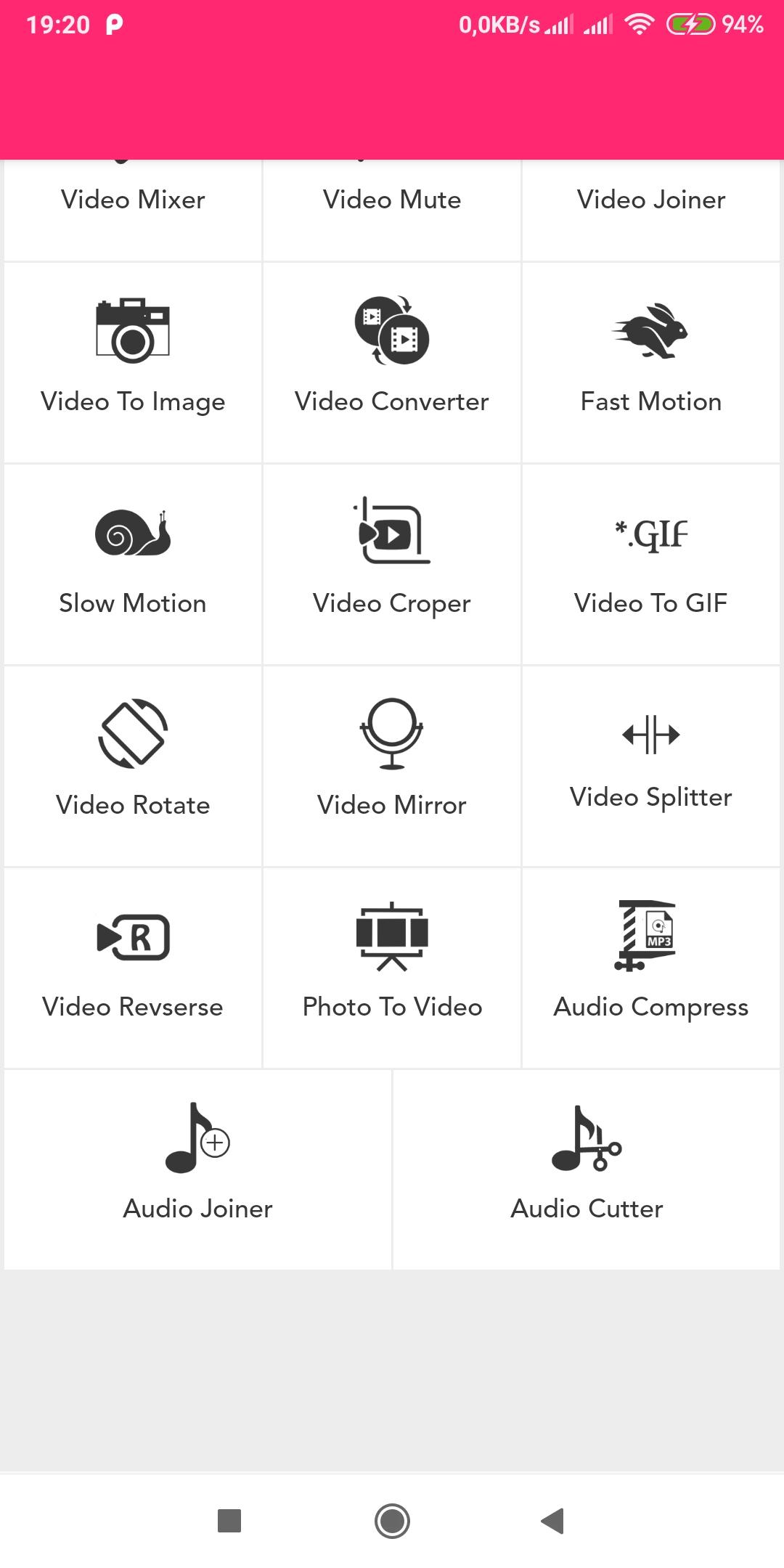The height and width of the screenshot is (1568, 784).
Task: Select Photo To Video
Action: (392, 968)
